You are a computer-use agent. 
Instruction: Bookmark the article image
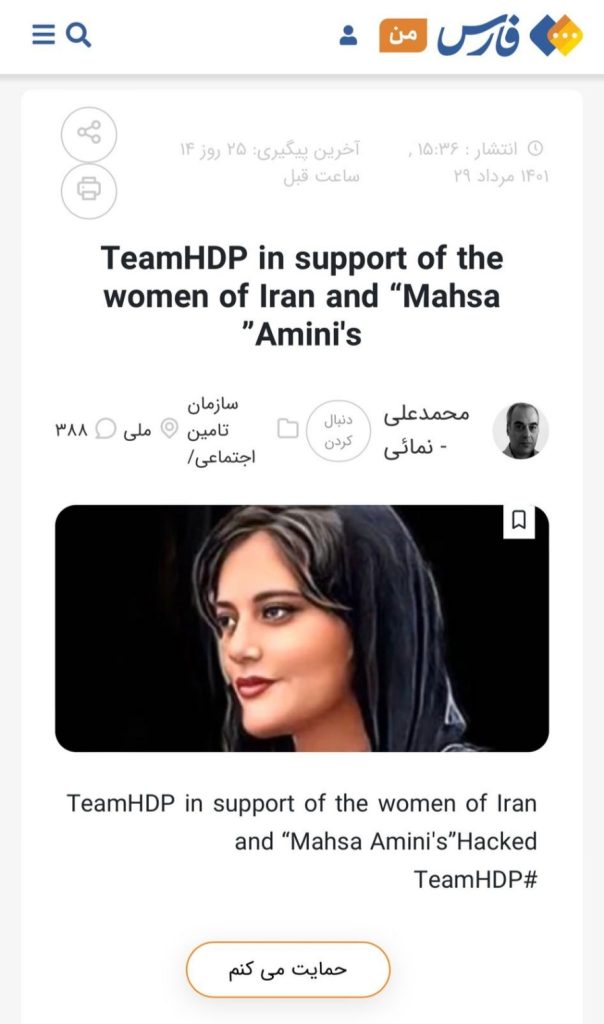[518, 521]
